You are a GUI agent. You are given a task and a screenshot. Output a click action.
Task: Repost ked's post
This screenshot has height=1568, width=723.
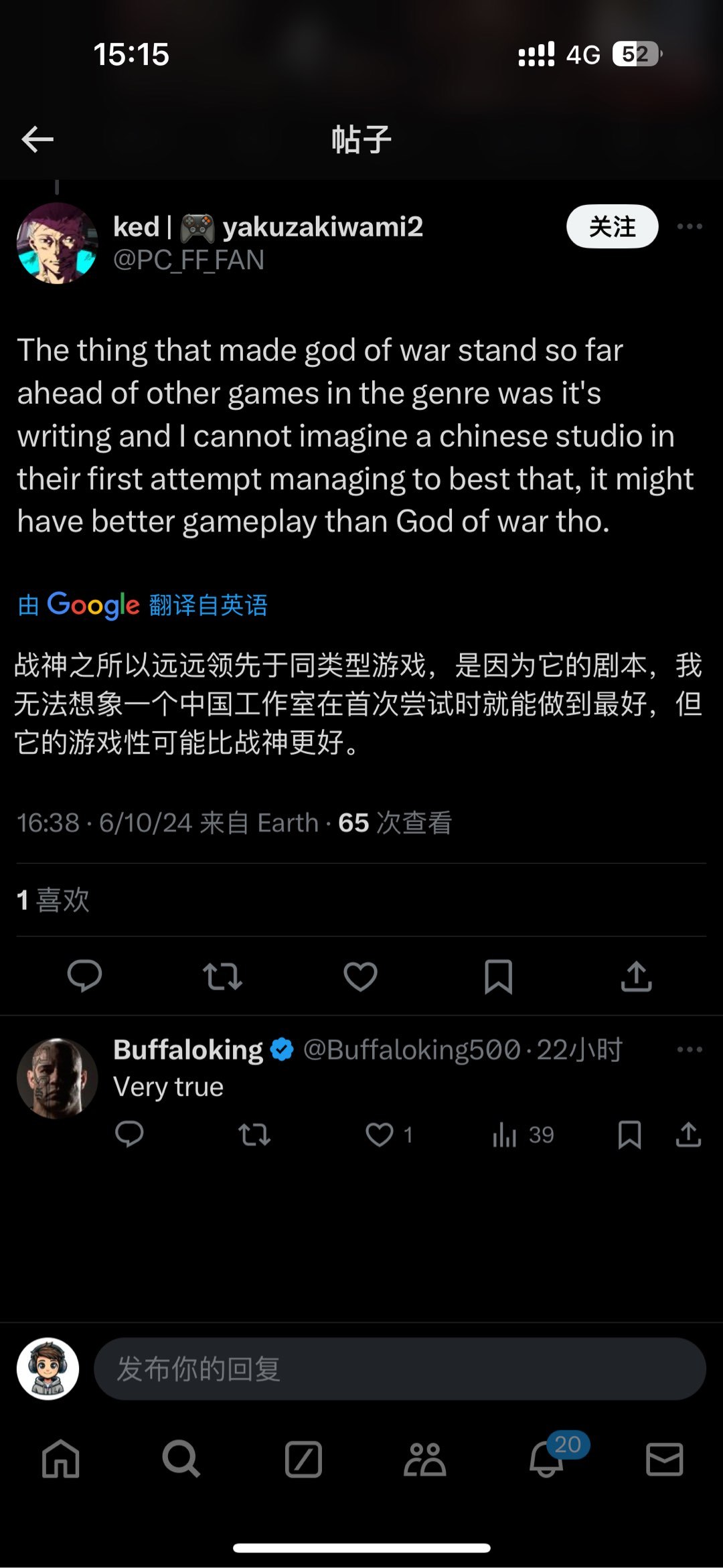pos(222,976)
